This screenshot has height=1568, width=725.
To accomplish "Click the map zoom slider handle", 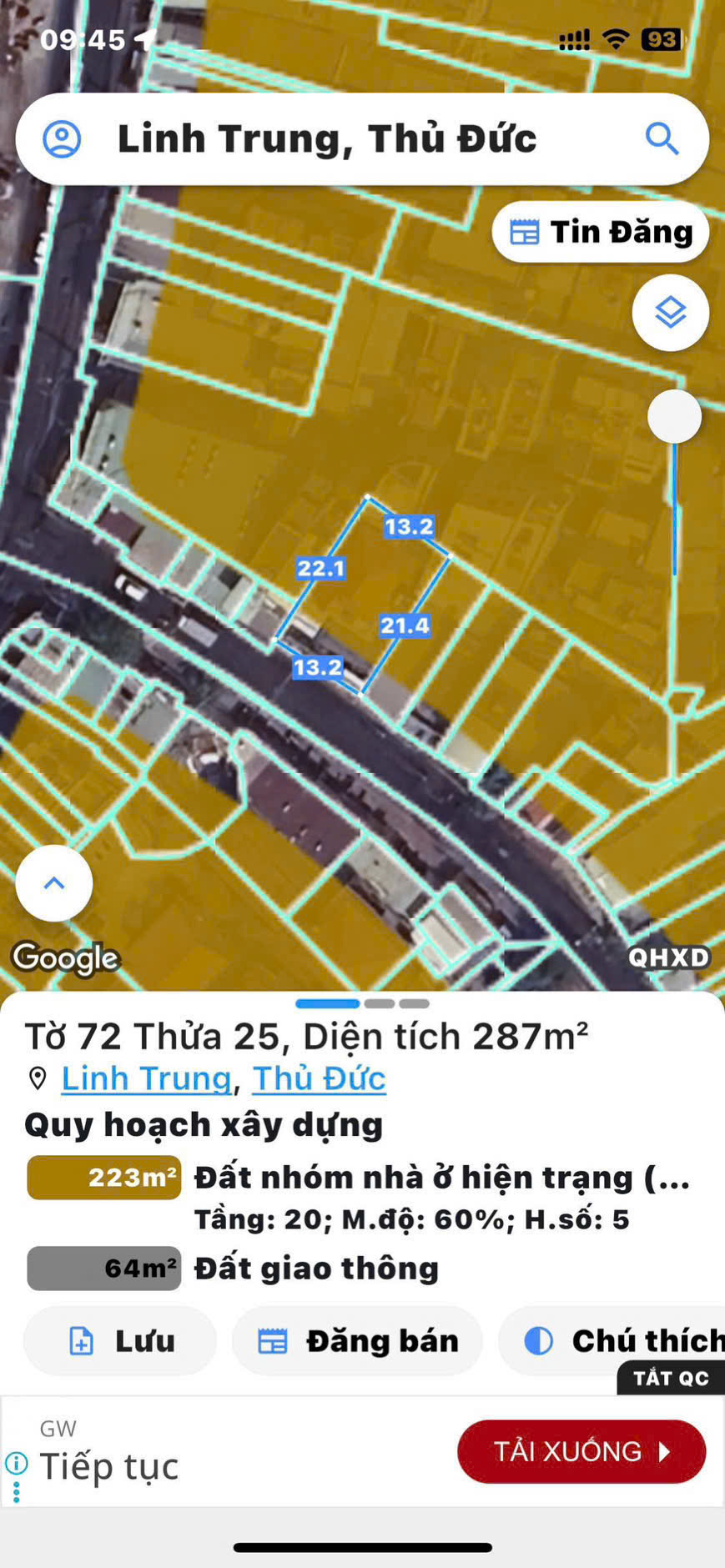I will pyautogui.click(x=674, y=416).
